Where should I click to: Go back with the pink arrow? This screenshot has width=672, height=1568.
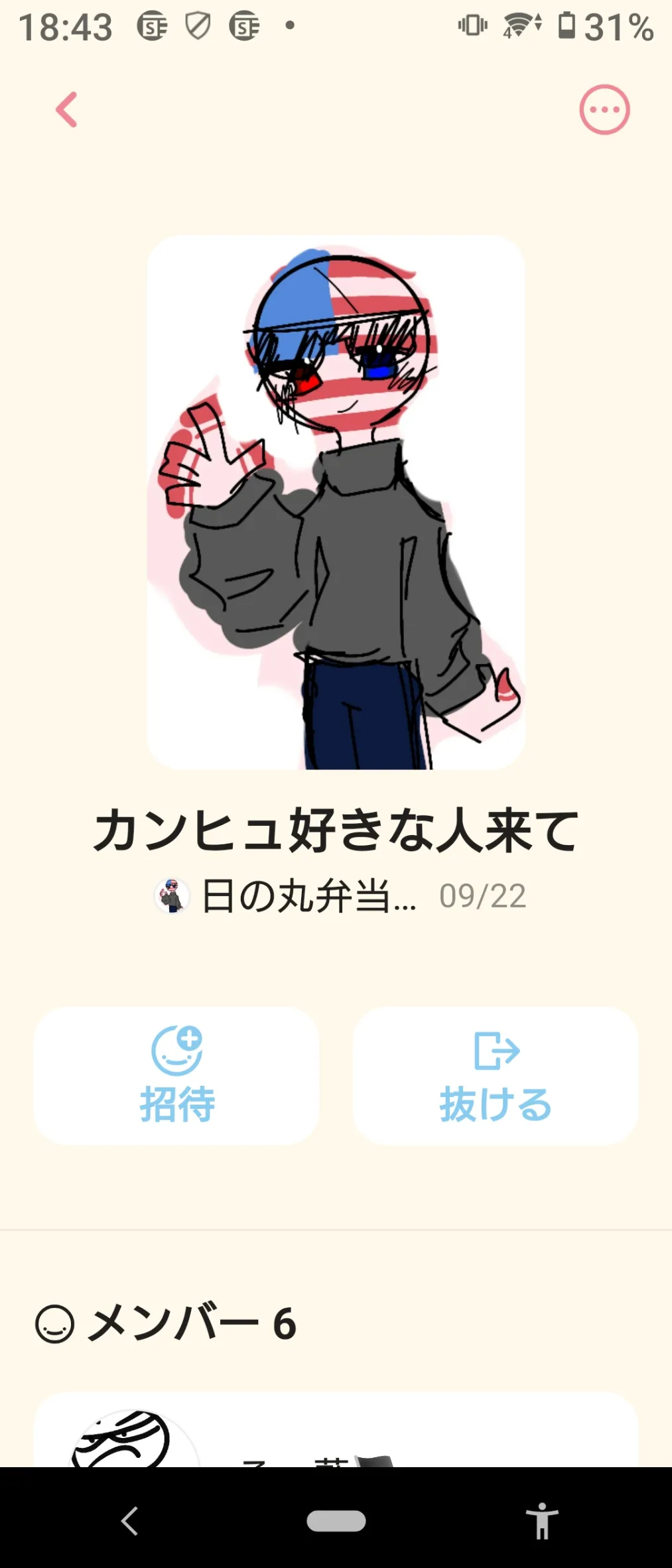pos(66,109)
